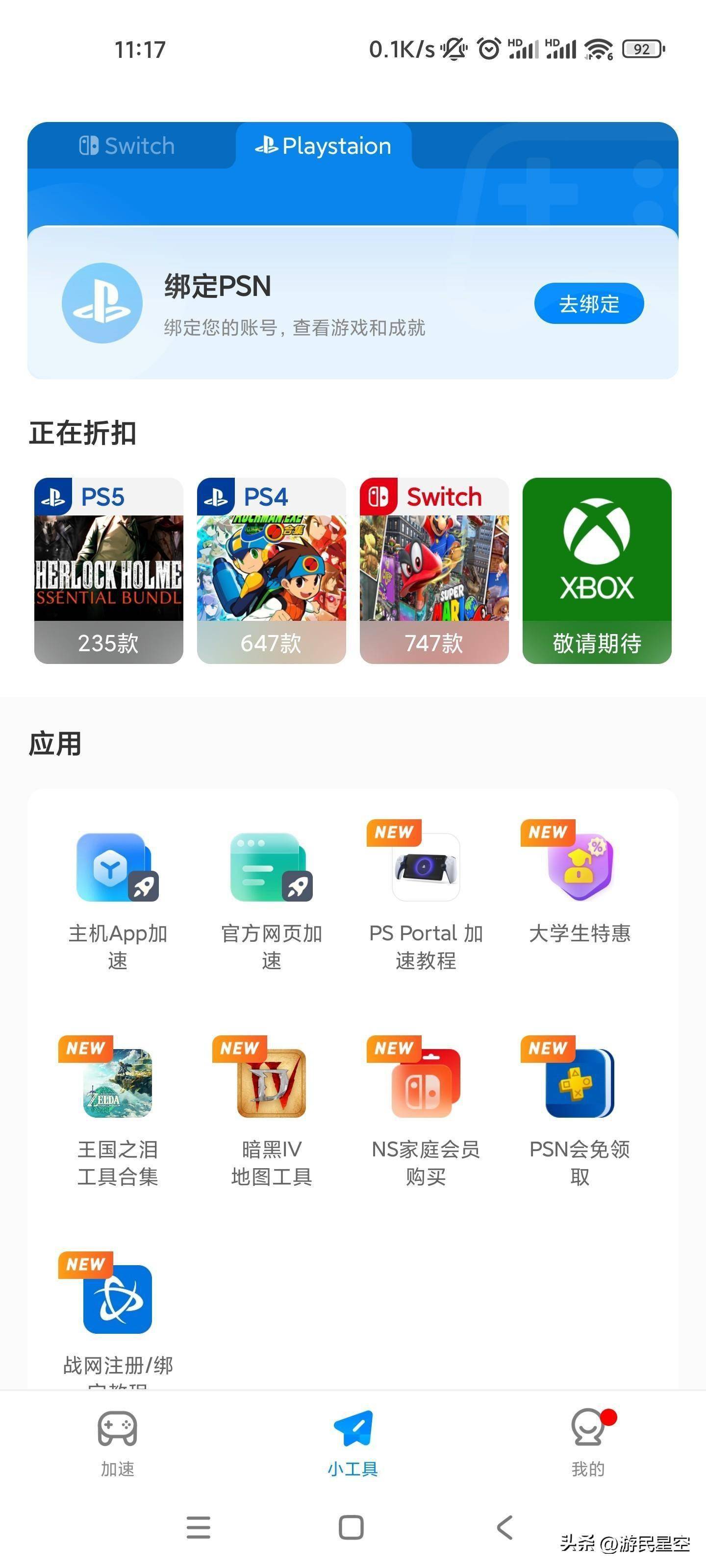Screen dimensions: 706x1568
Task: Tap the system back button
Action: tap(504, 1527)
